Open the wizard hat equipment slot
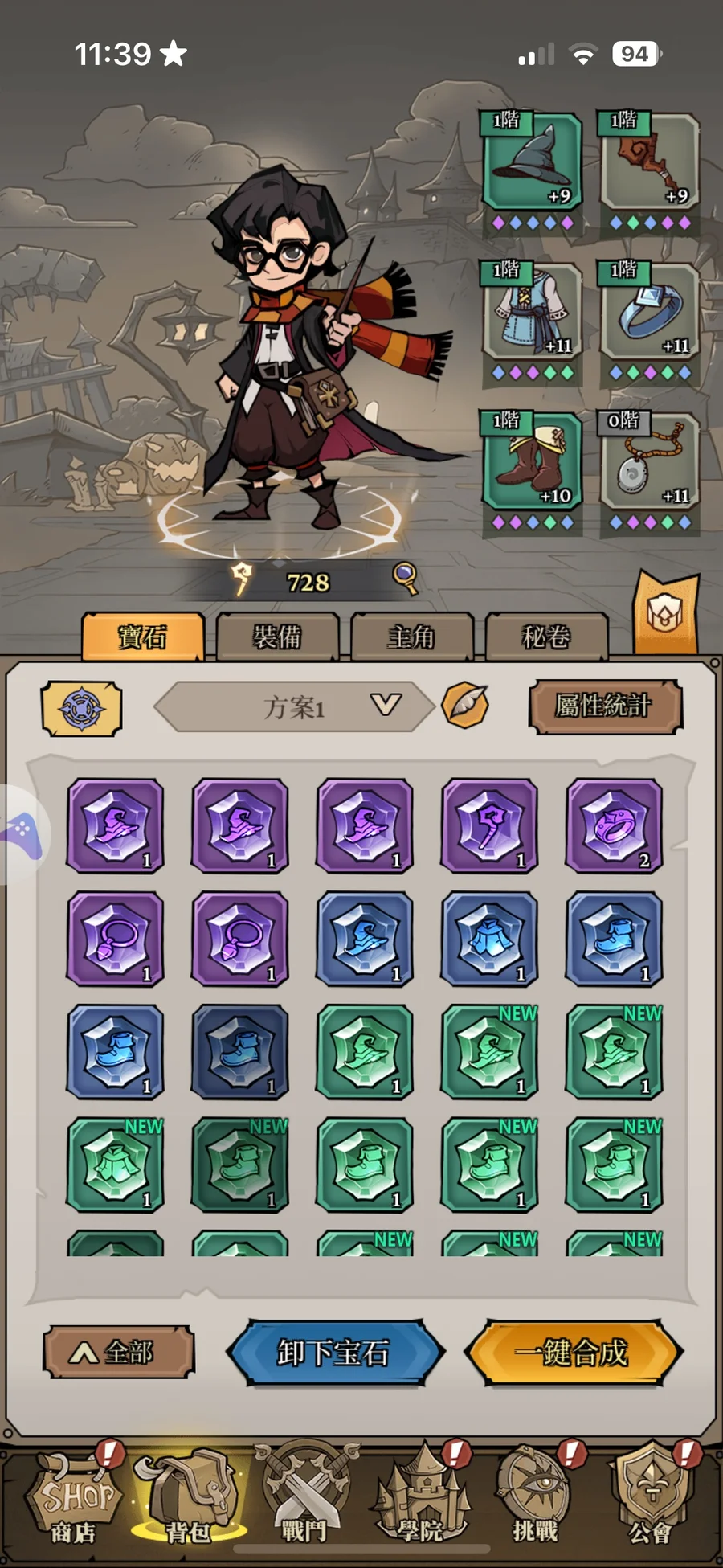 tap(531, 162)
